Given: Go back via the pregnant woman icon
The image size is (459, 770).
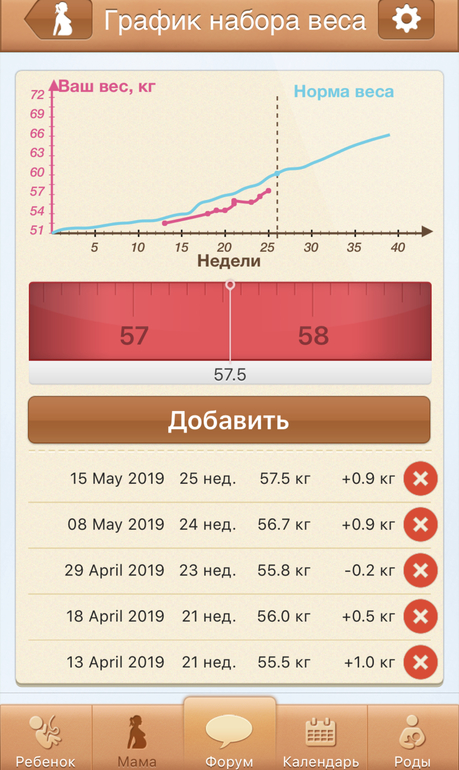Looking at the screenshot, I should click(59, 19).
